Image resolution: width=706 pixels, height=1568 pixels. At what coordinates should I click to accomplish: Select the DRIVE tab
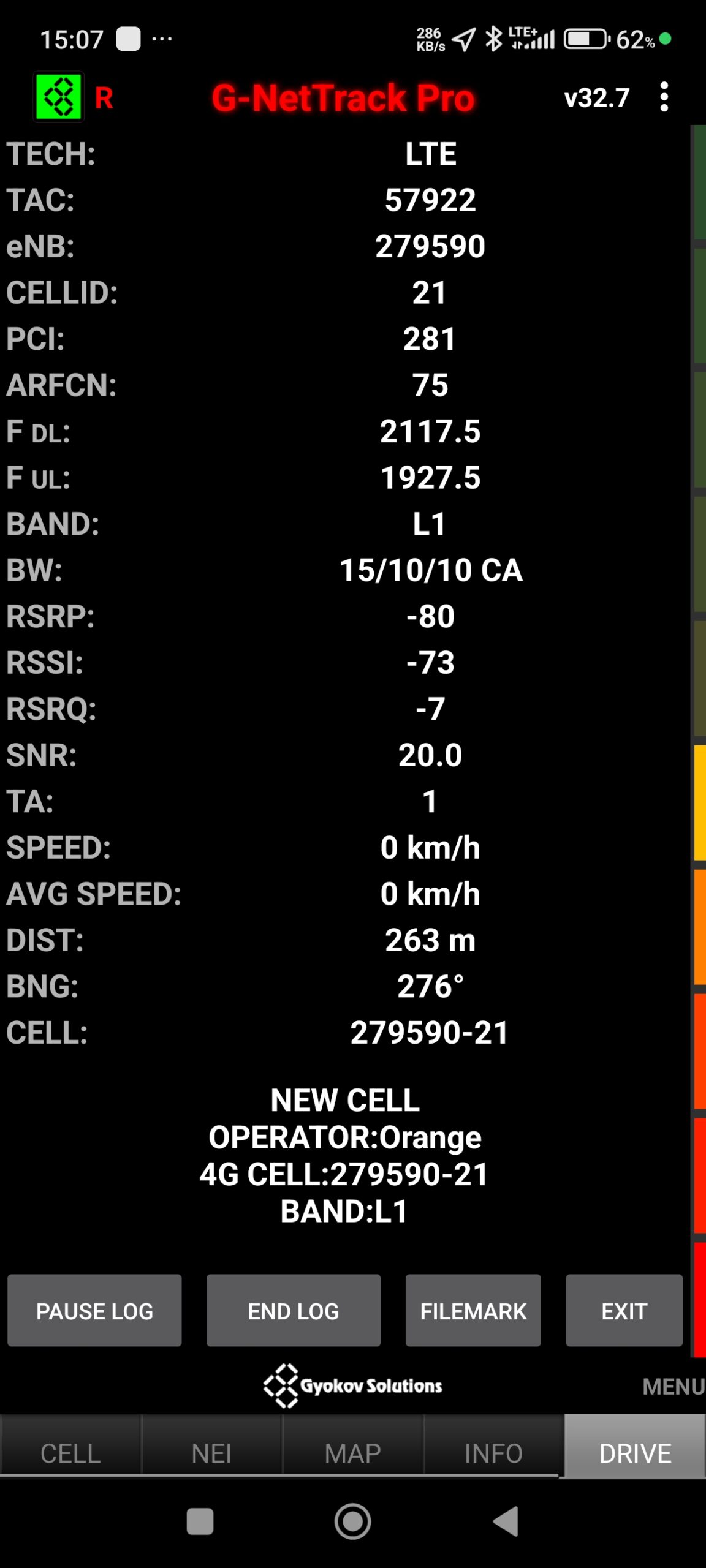click(635, 1453)
